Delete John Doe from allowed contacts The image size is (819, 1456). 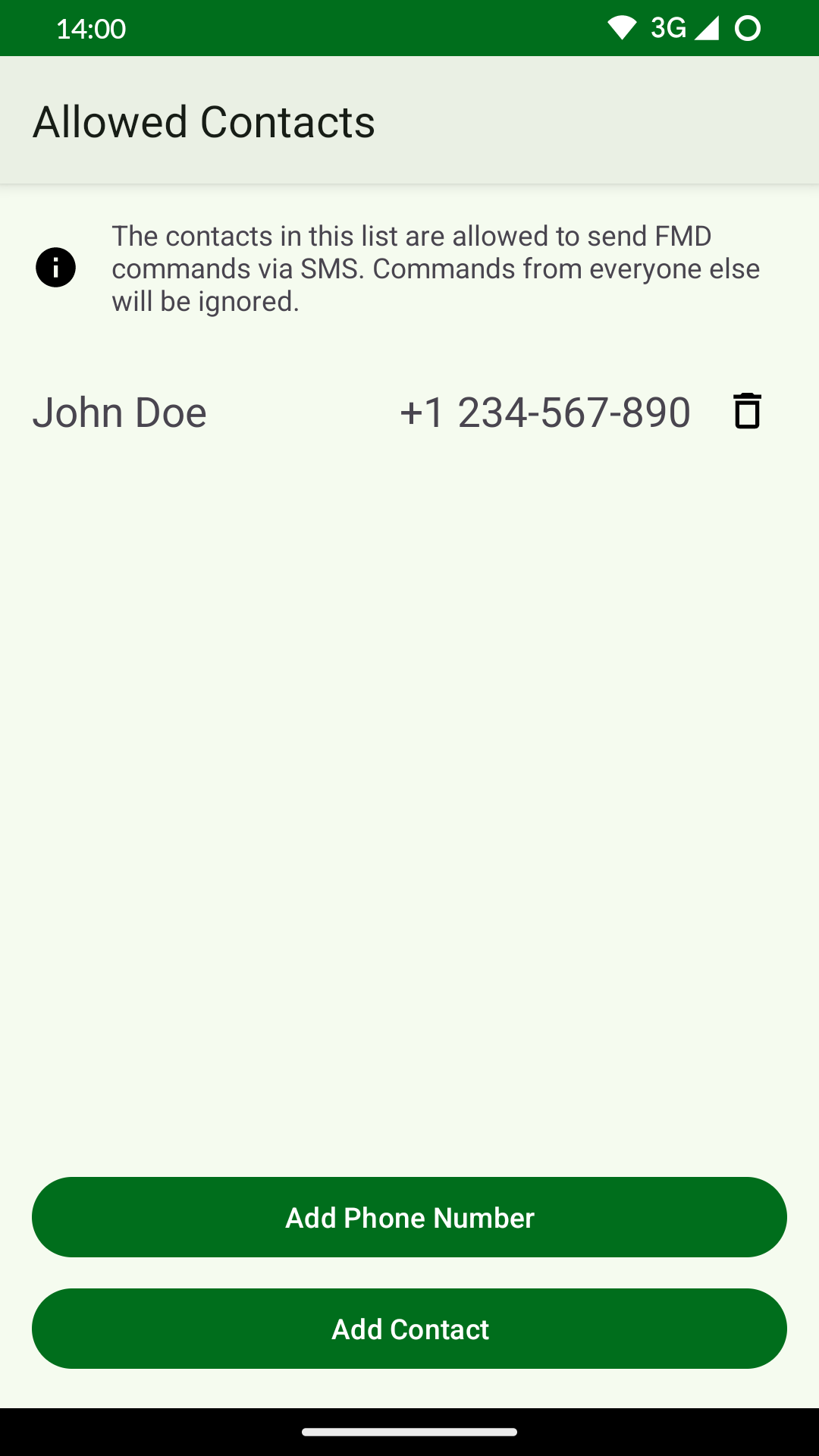pos(747,412)
